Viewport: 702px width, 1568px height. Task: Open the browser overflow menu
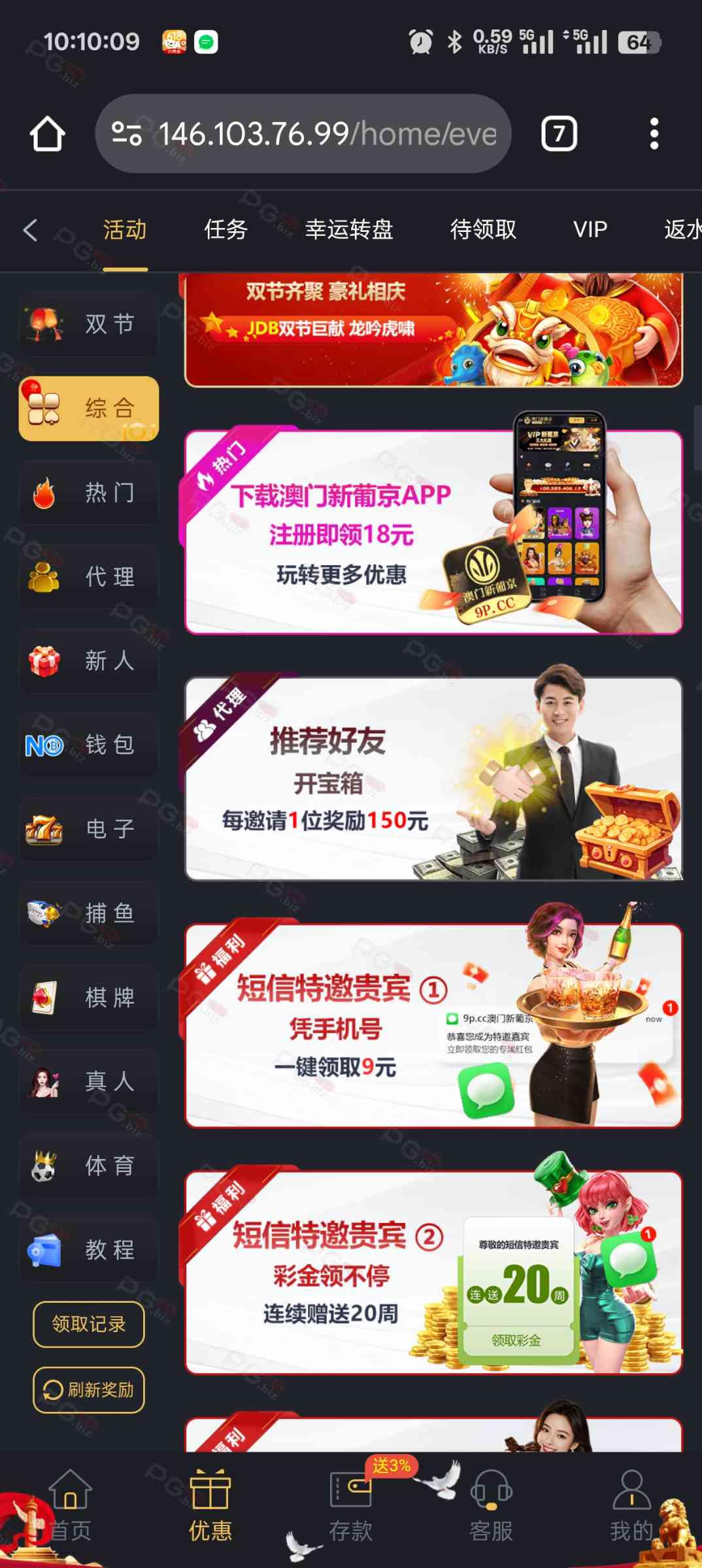coord(654,134)
